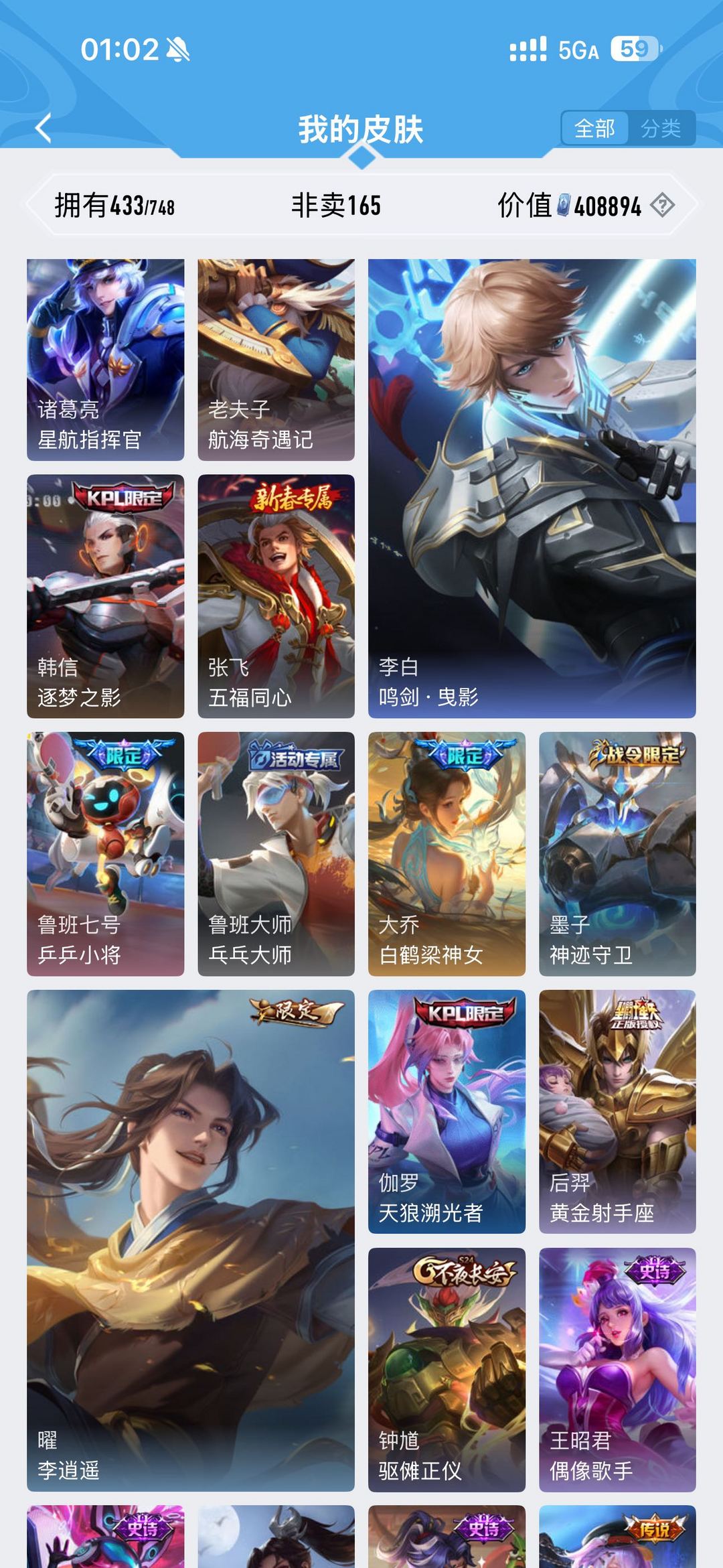
Task: Open 王昭君 偶像歌手 skin
Action: 617,1369
